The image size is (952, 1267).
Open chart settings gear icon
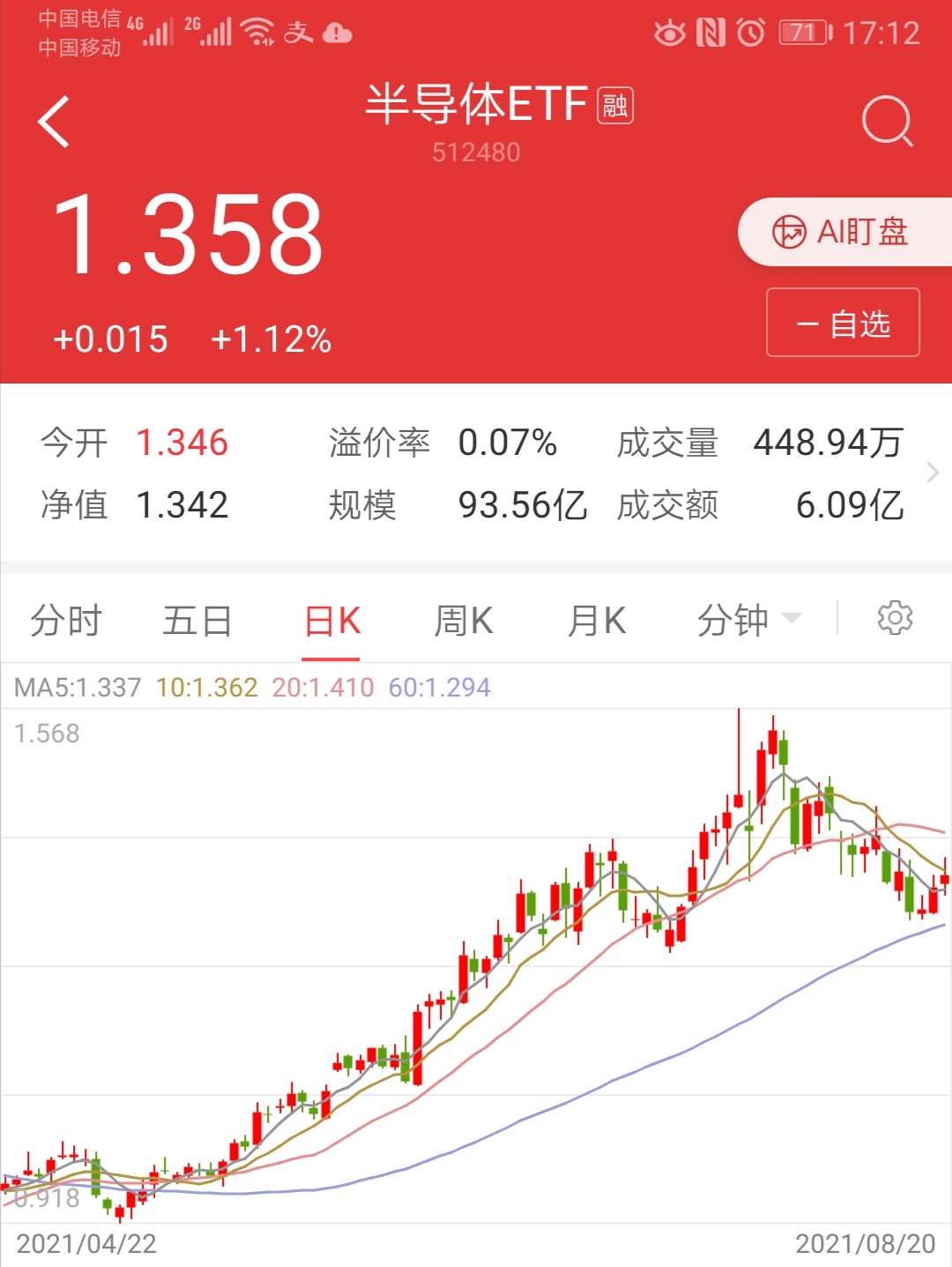coord(895,618)
